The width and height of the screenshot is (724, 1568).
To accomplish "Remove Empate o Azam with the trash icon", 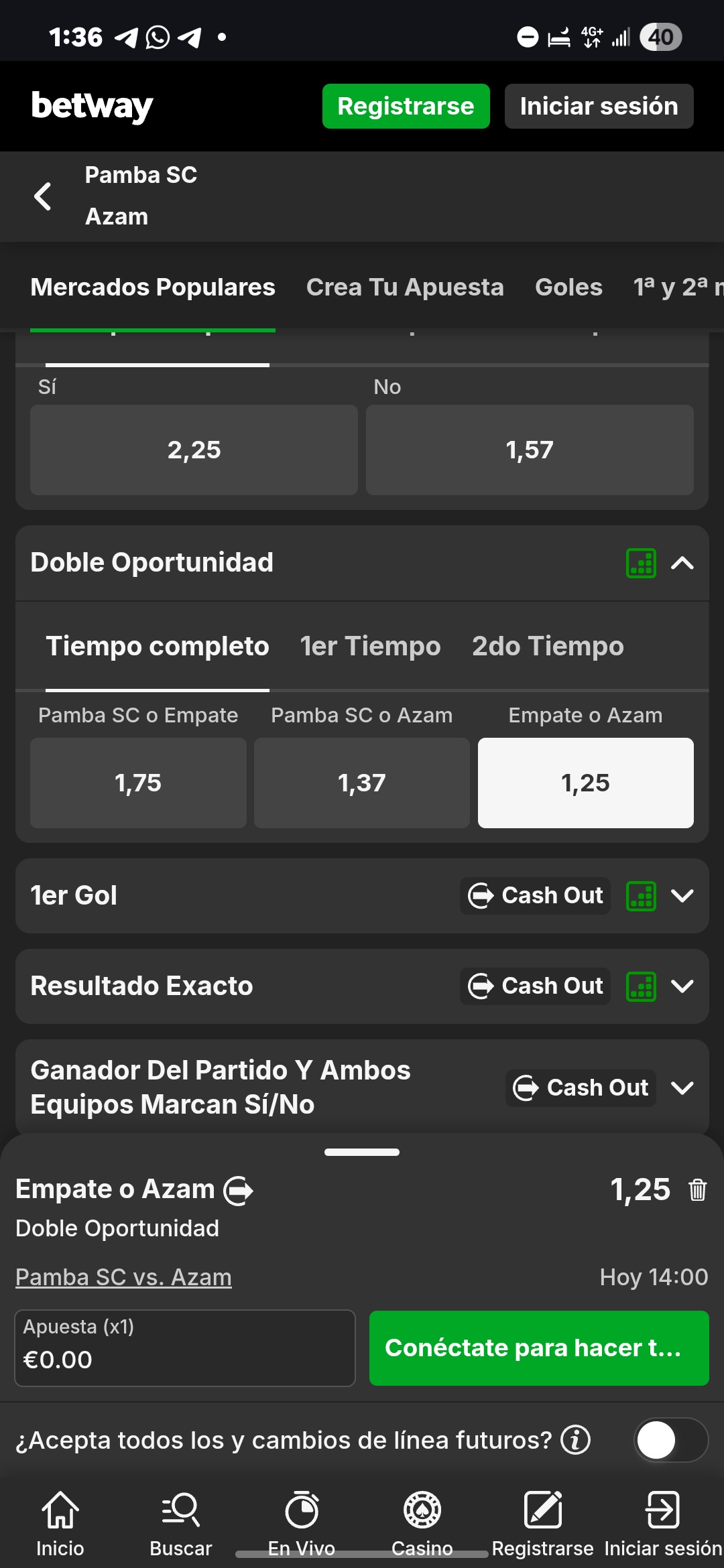I will coord(697,1190).
